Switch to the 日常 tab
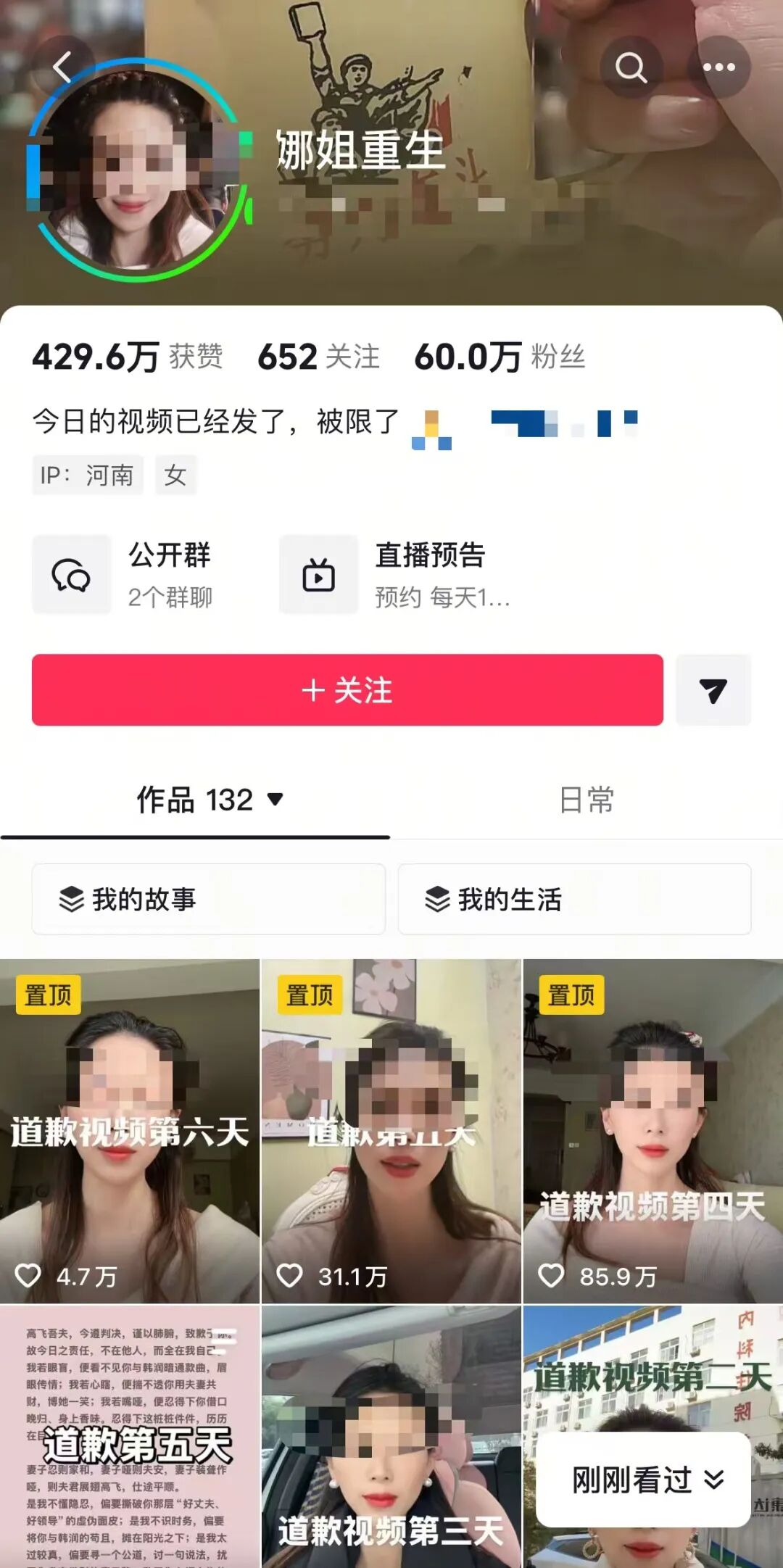 587,800
